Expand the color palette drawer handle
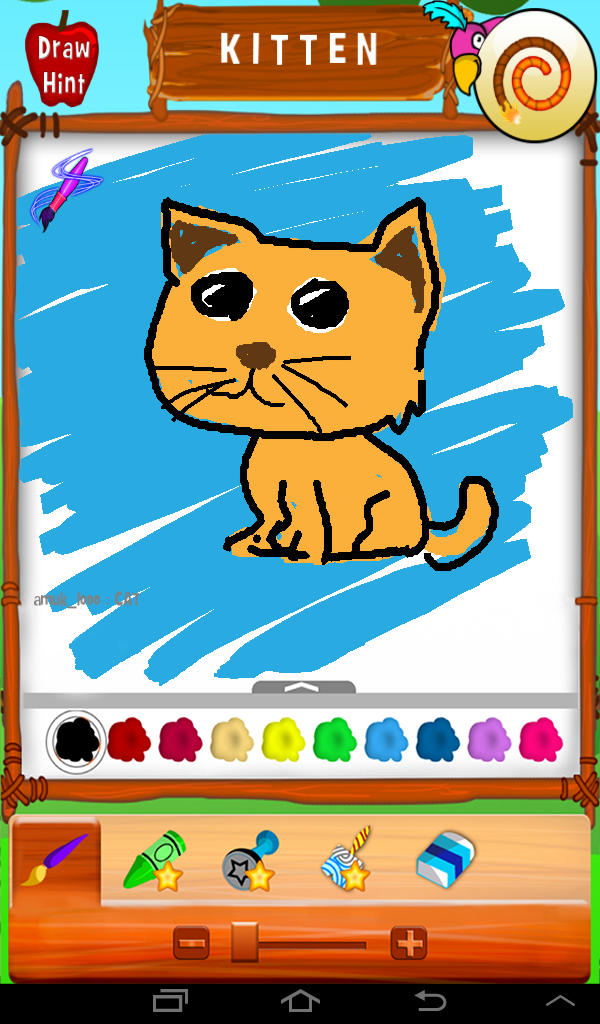The image size is (600, 1024). (x=303, y=688)
